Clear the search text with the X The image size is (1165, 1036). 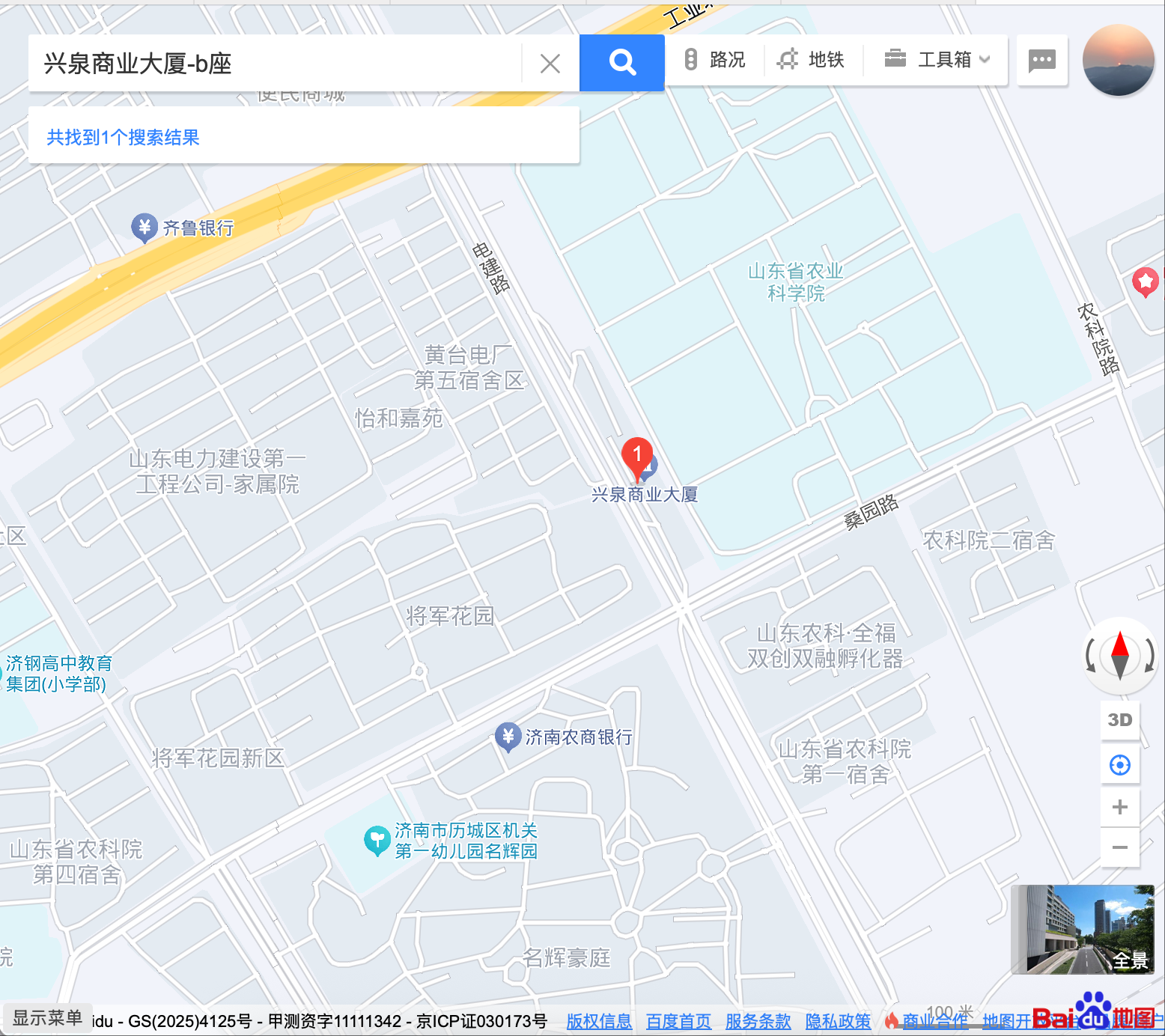(550, 64)
